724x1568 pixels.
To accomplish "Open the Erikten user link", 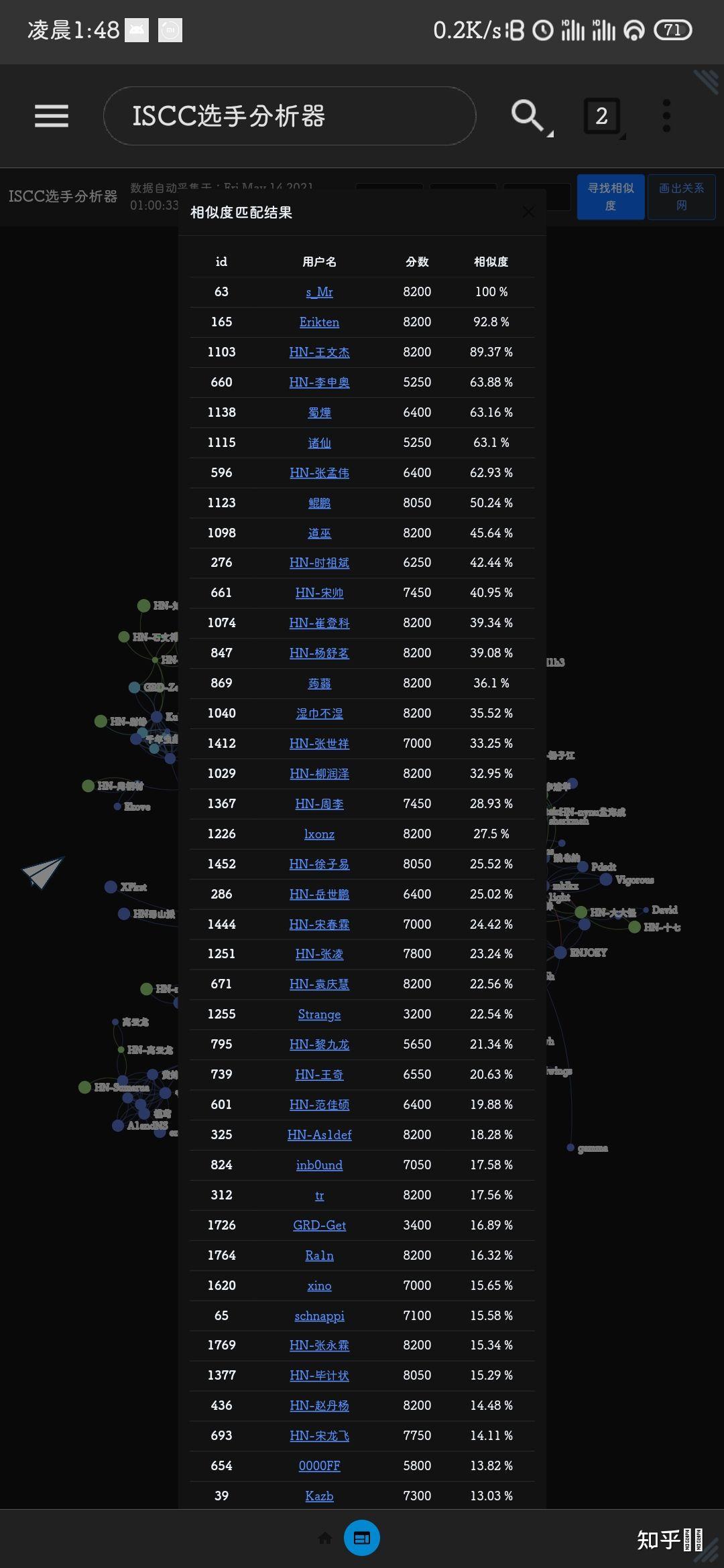I will pos(319,322).
